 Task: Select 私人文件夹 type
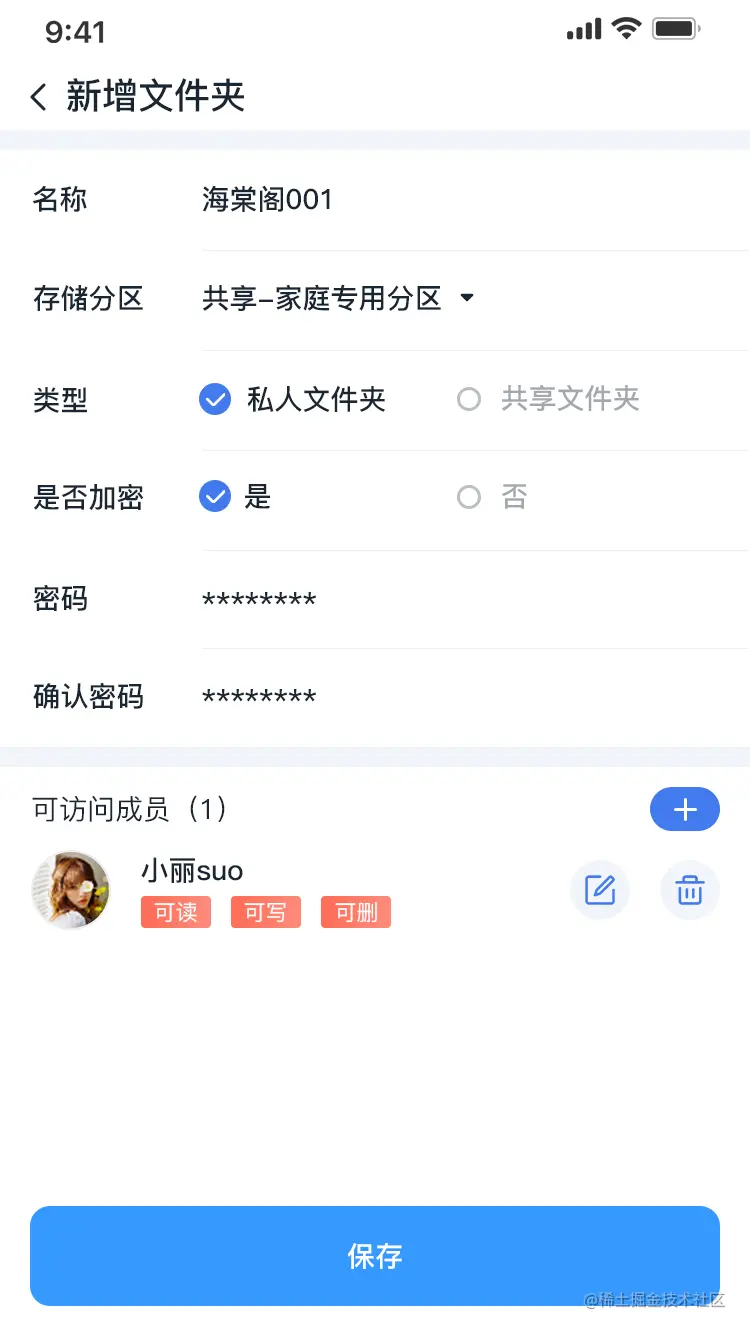pyautogui.click(x=215, y=400)
